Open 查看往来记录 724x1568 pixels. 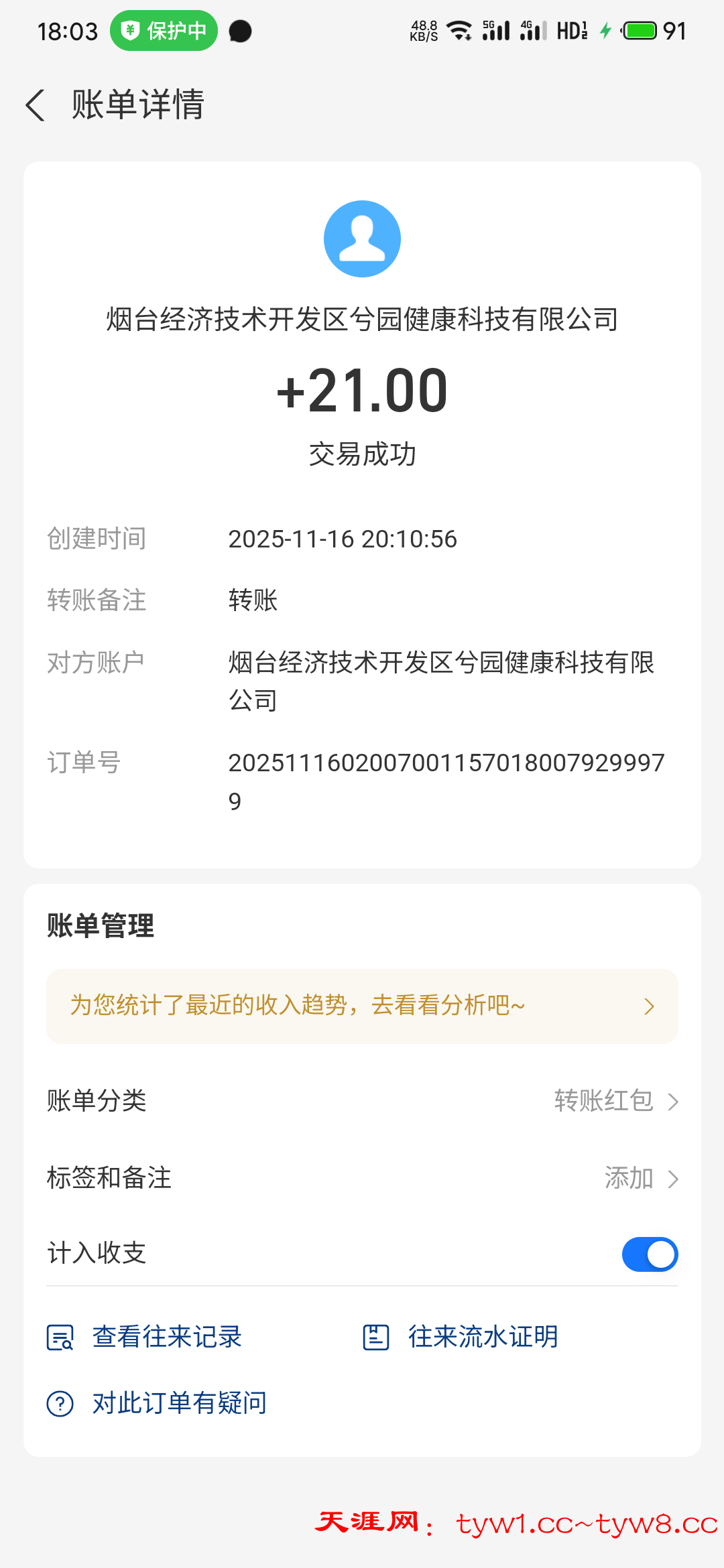(145, 1337)
